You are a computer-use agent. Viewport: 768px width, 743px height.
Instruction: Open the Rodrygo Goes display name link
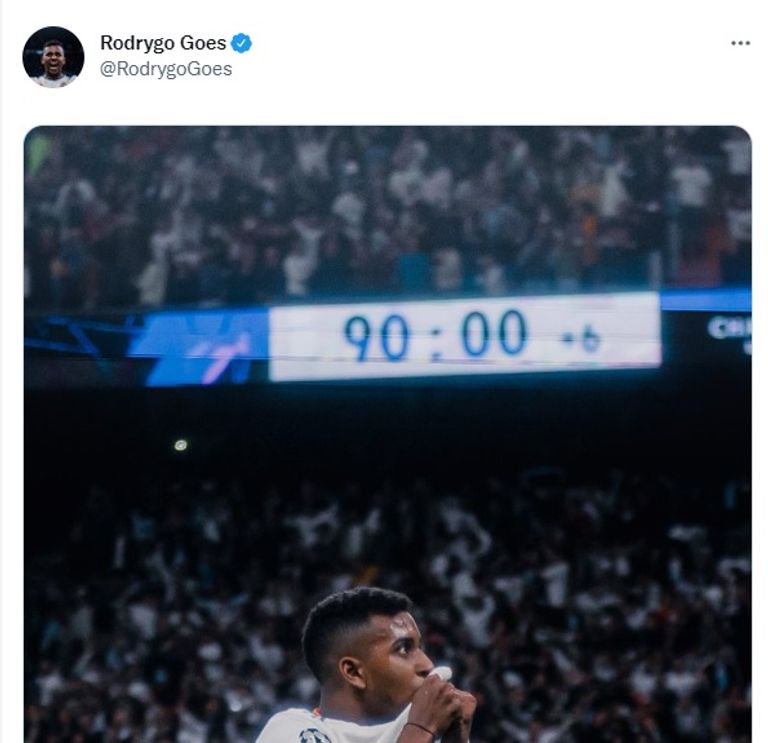point(162,43)
